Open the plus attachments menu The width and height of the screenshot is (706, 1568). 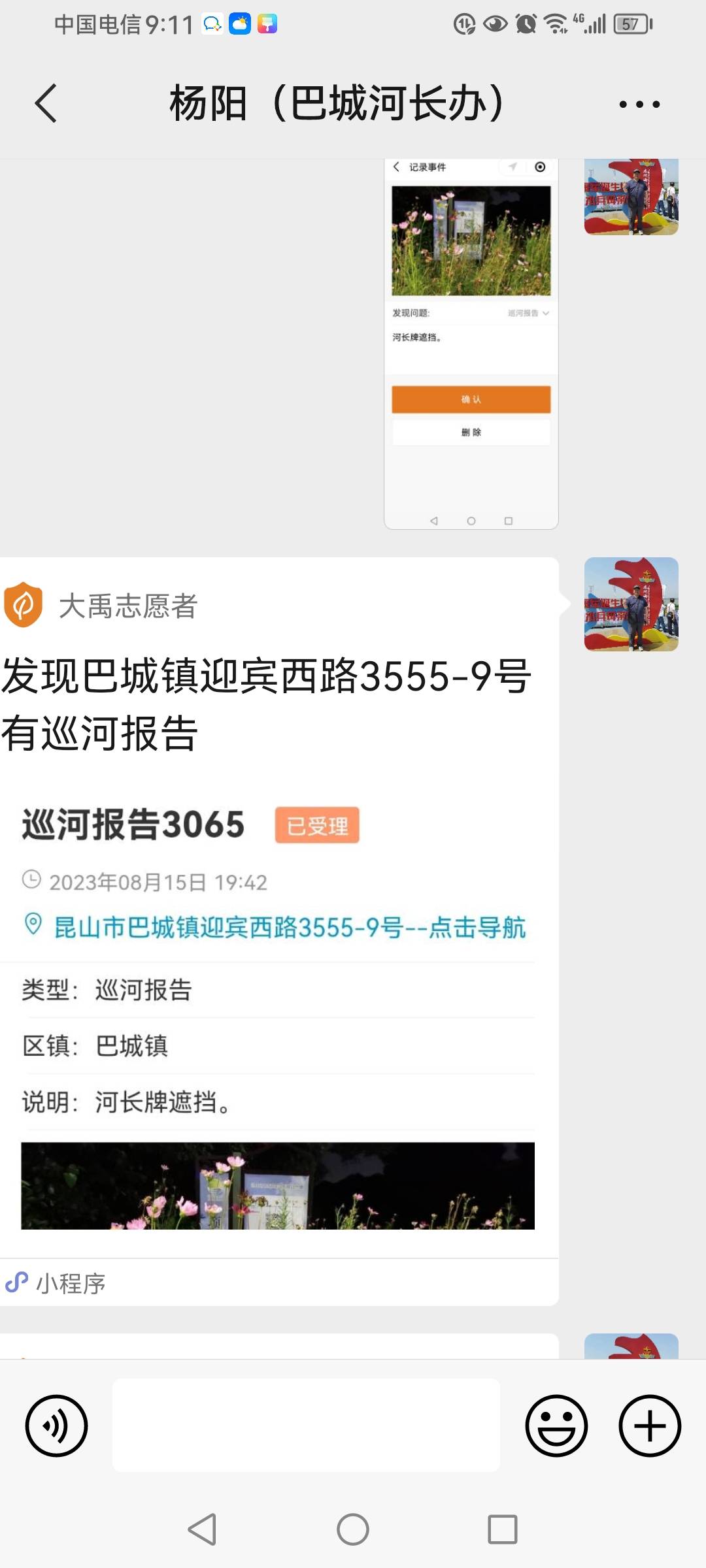coord(650,1426)
